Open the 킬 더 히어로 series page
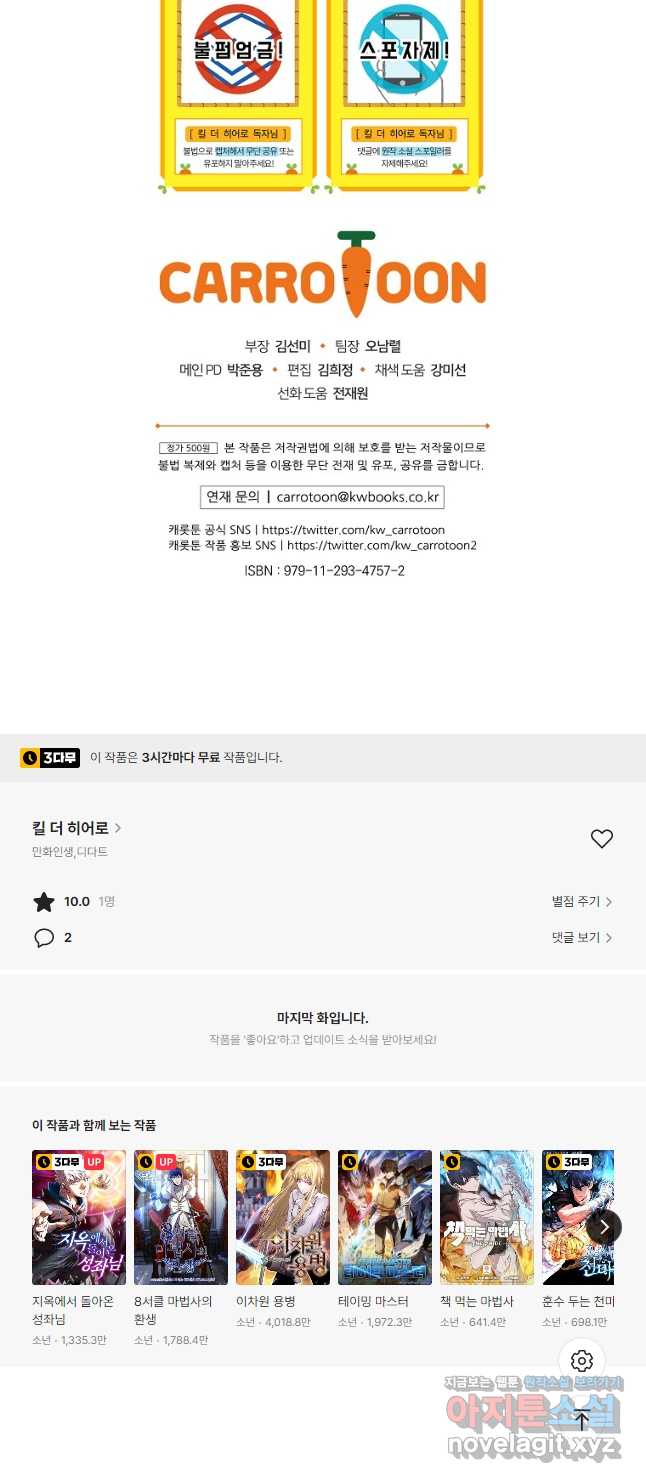 coord(77,828)
